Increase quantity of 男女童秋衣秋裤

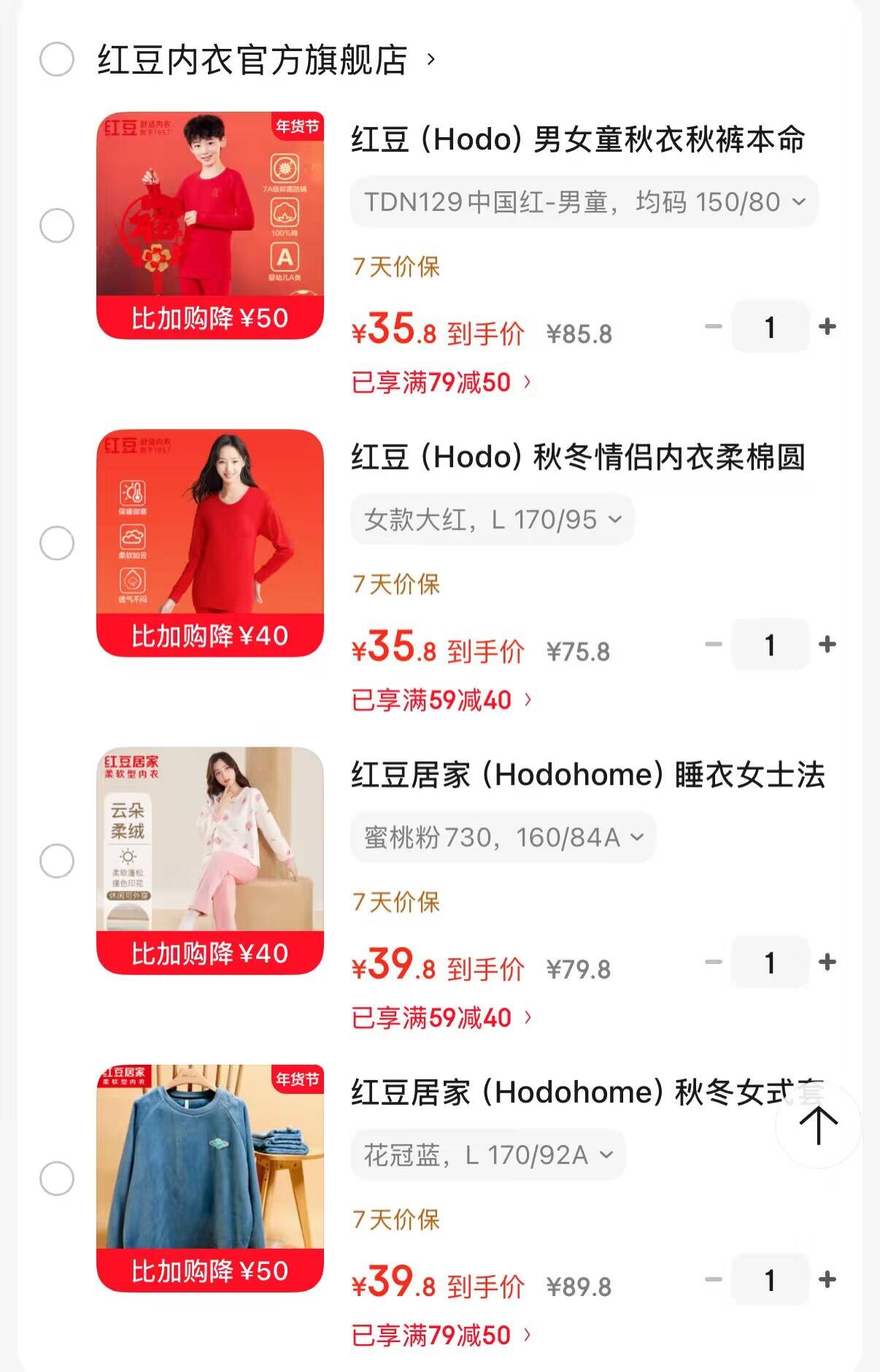click(827, 327)
